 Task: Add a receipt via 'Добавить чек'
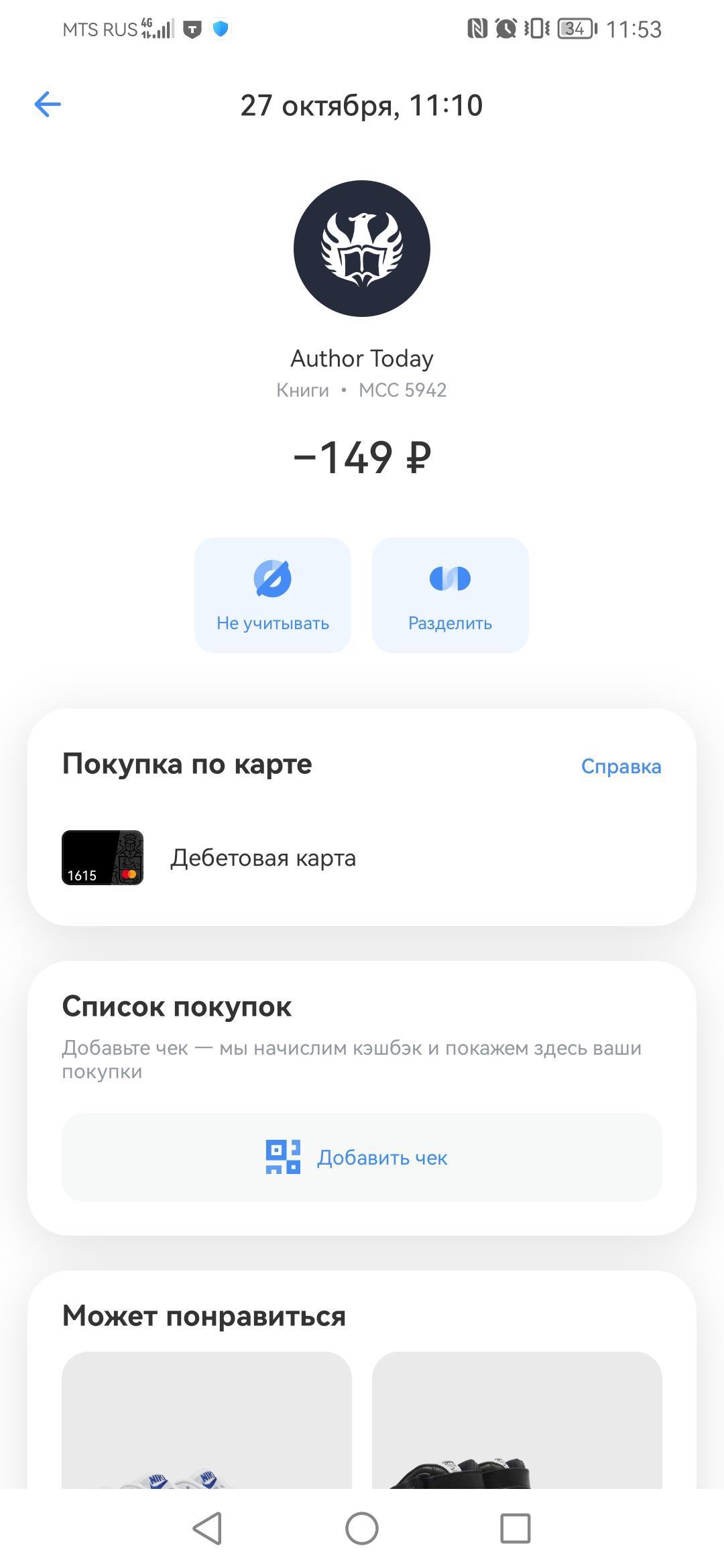(361, 1157)
